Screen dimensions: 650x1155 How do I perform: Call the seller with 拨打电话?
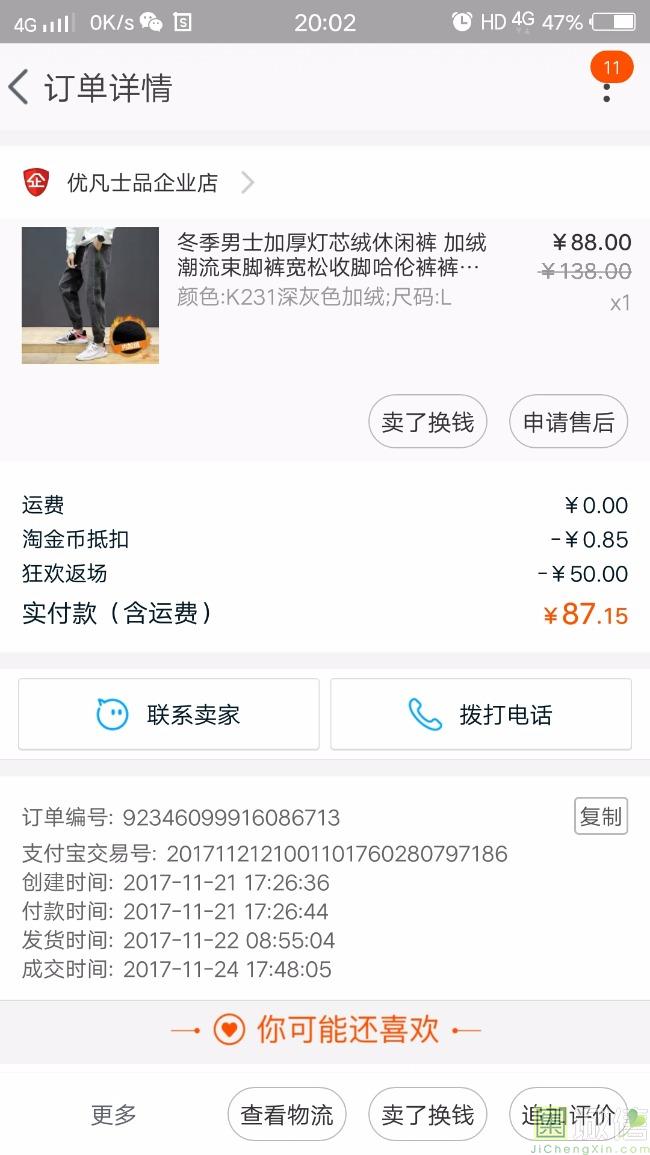pos(481,715)
